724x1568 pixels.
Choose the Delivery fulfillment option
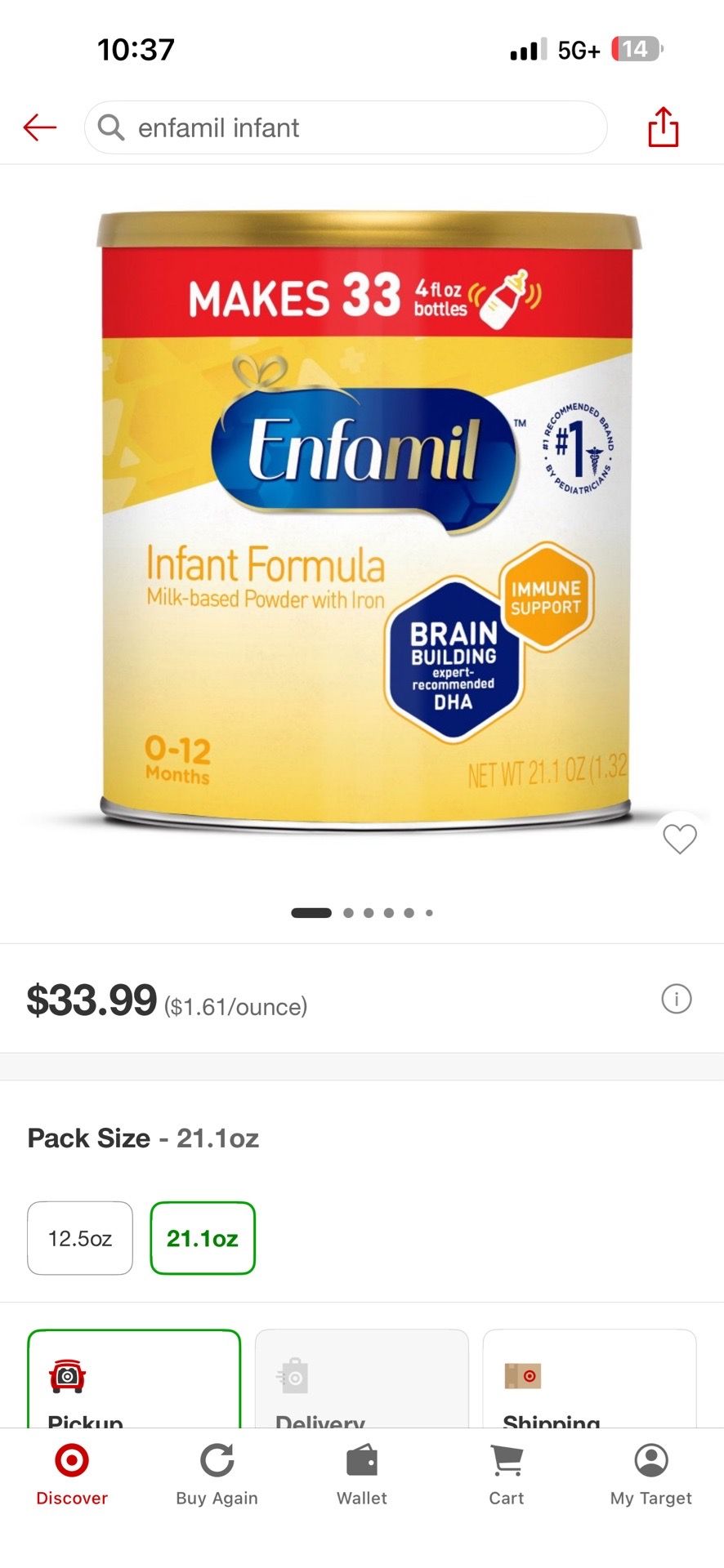[362, 1379]
